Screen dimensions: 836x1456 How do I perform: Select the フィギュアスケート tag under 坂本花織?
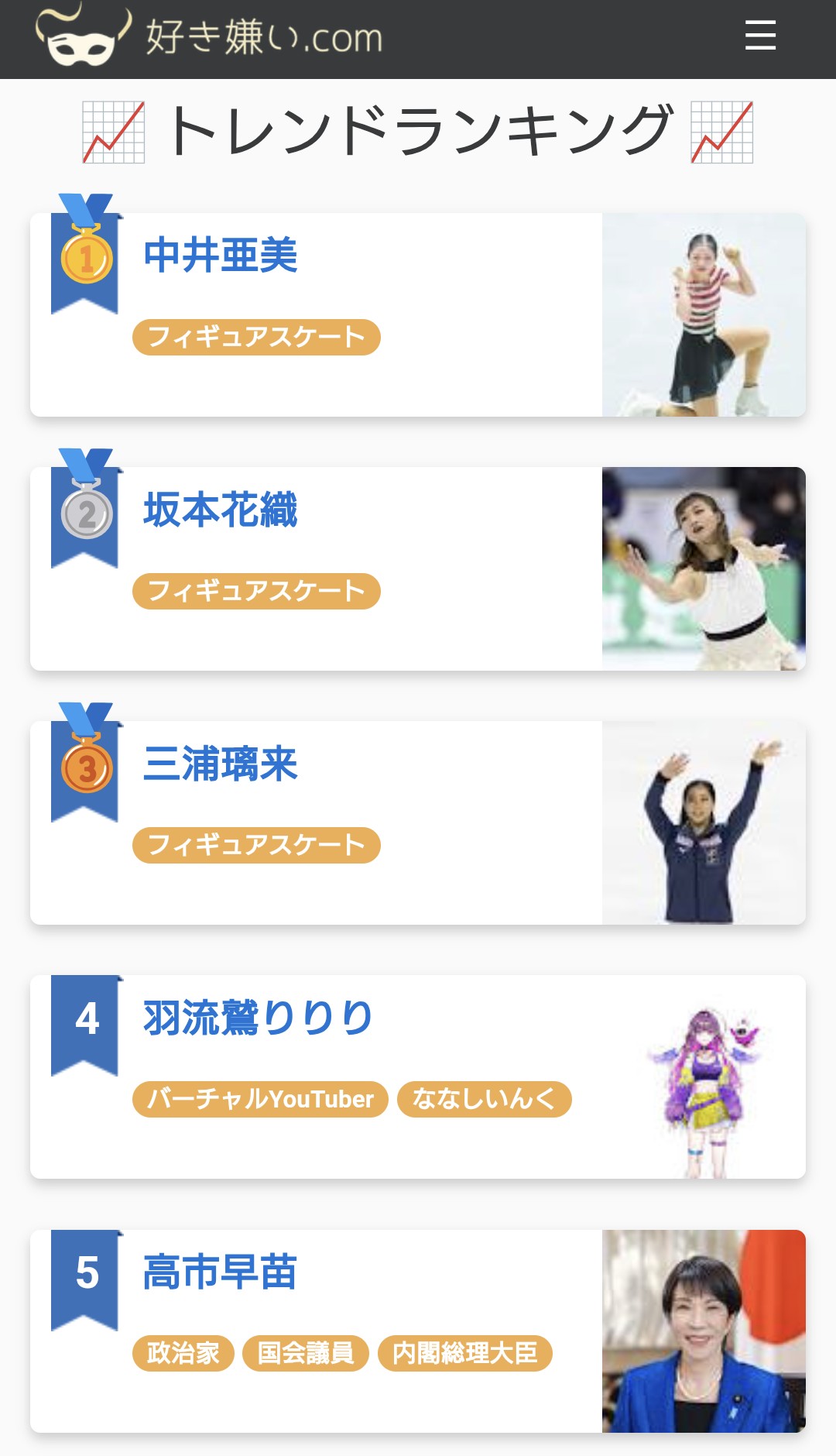[256, 591]
